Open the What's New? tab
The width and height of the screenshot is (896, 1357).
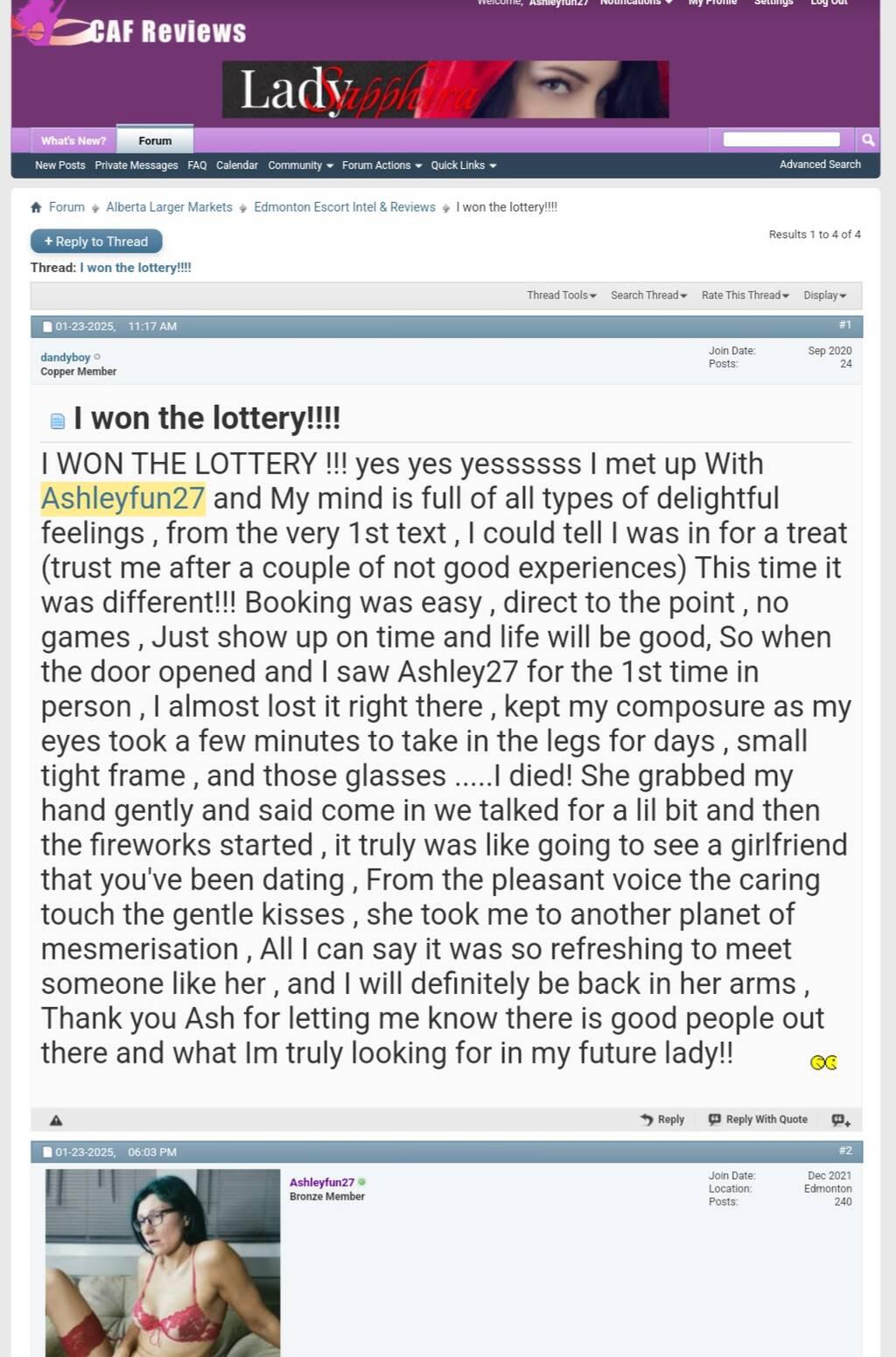[73, 141]
